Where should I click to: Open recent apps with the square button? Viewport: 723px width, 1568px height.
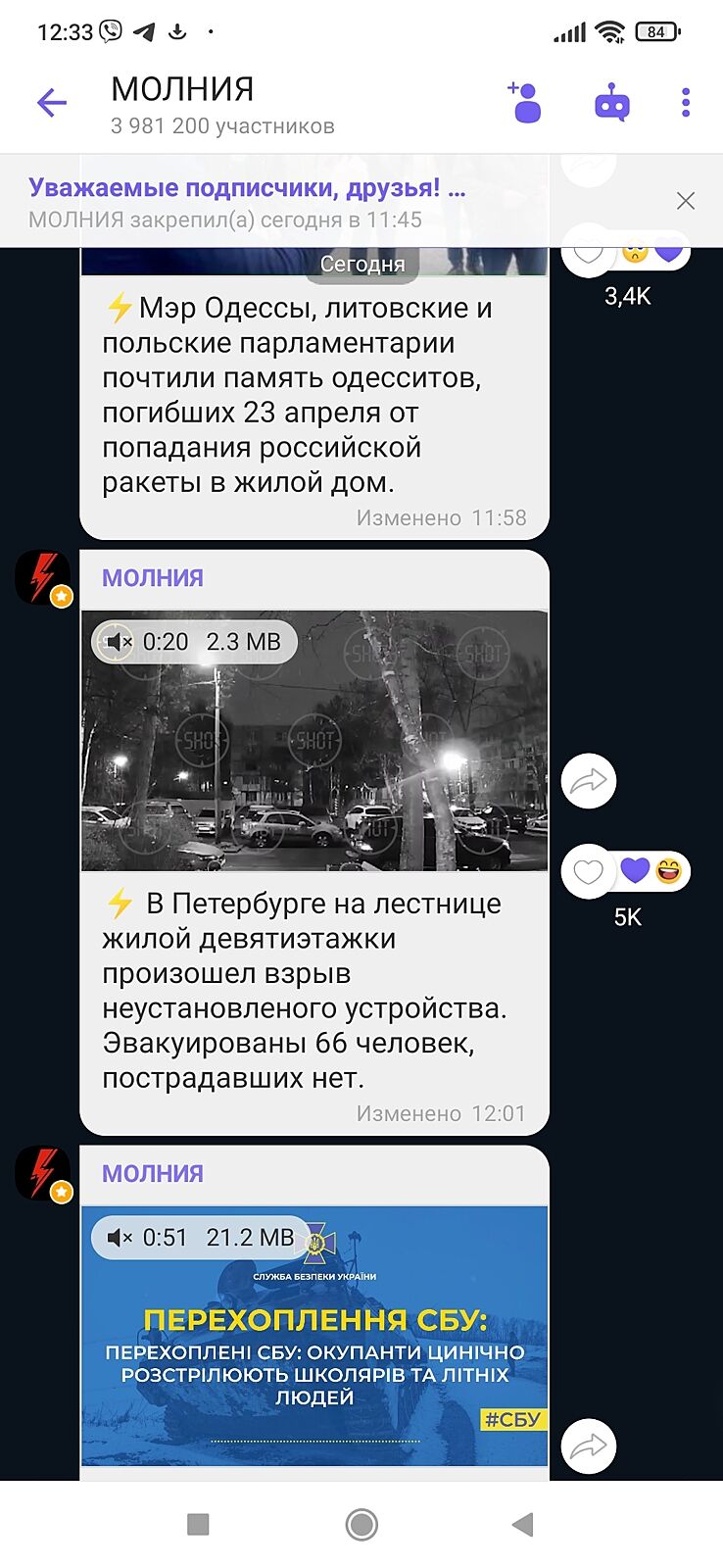[199, 1524]
